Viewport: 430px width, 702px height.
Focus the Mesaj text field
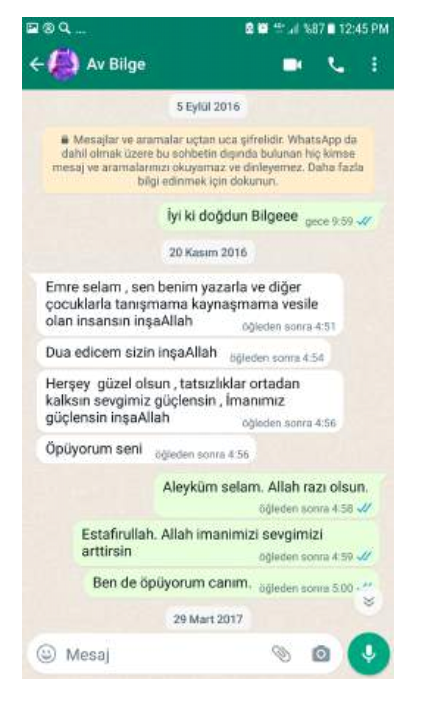pyautogui.click(x=163, y=655)
